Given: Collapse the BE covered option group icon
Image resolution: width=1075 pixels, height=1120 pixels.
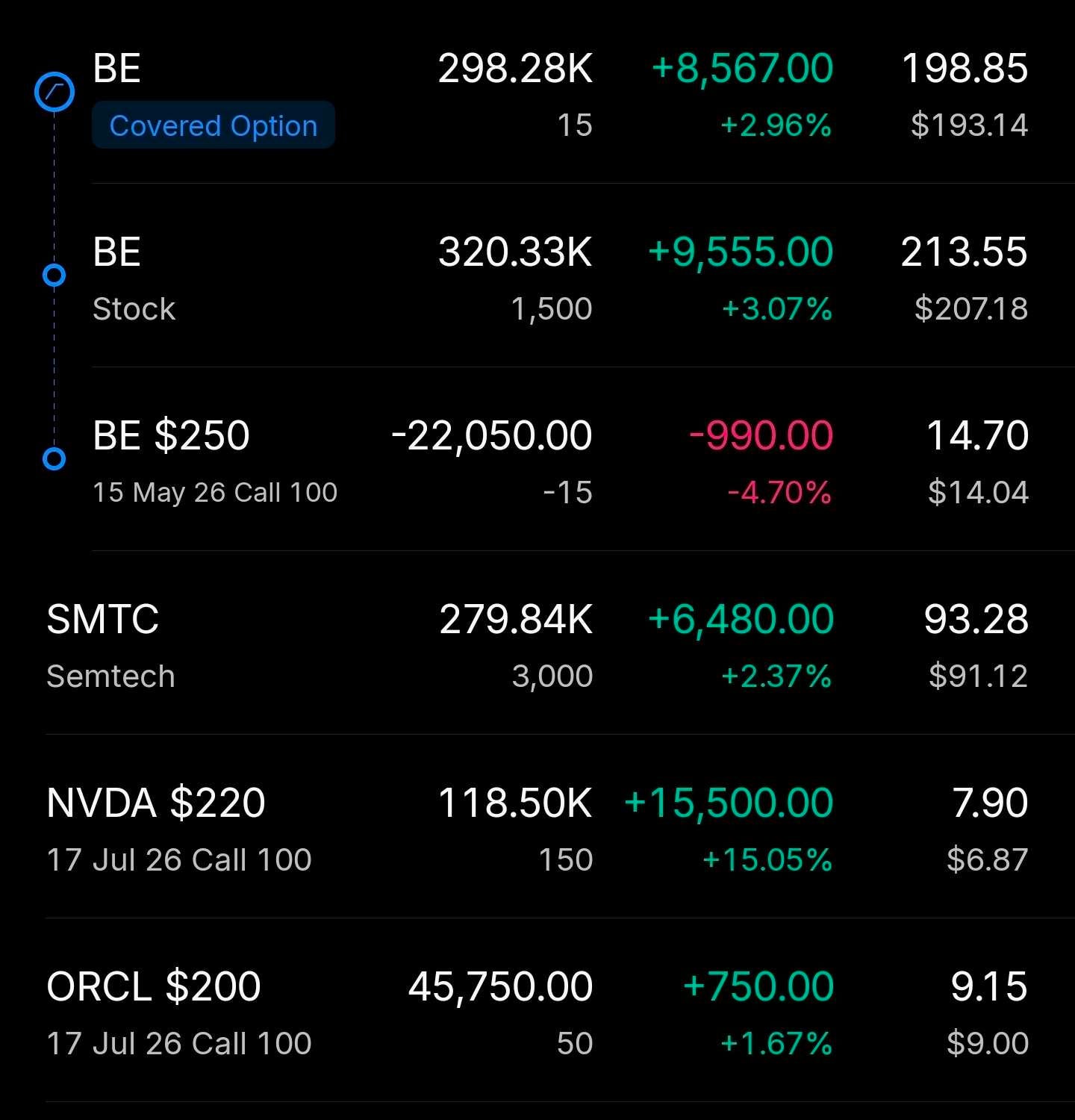Looking at the screenshot, I should tap(54, 92).
